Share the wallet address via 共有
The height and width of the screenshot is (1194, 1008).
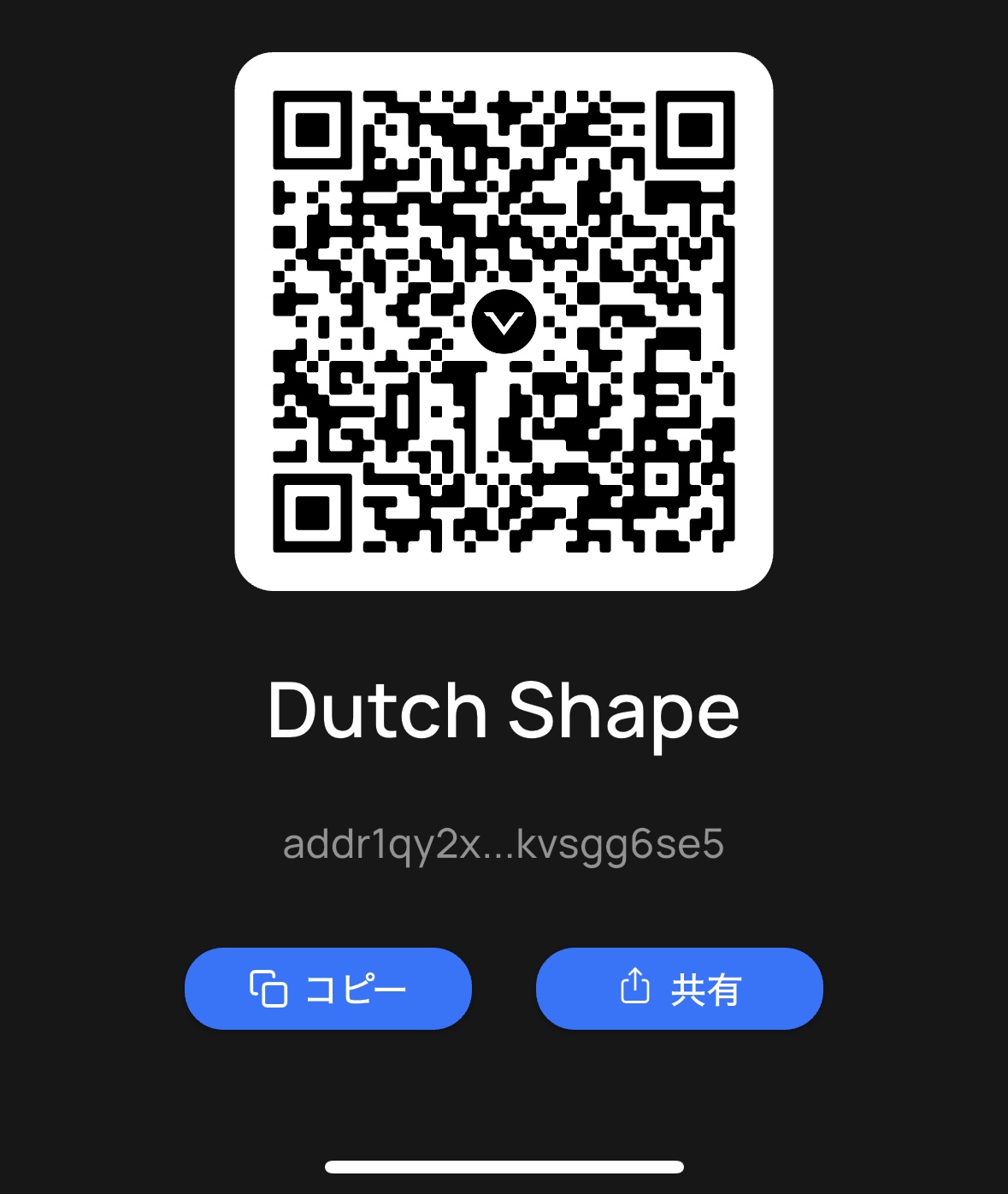click(679, 989)
